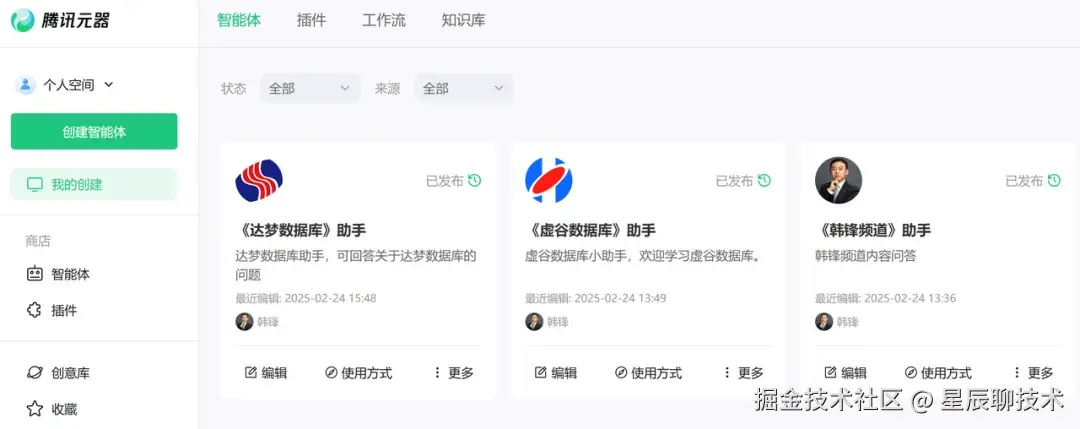Open the 知识库 top tab
The image size is (1080, 429).
click(x=463, y=20)
